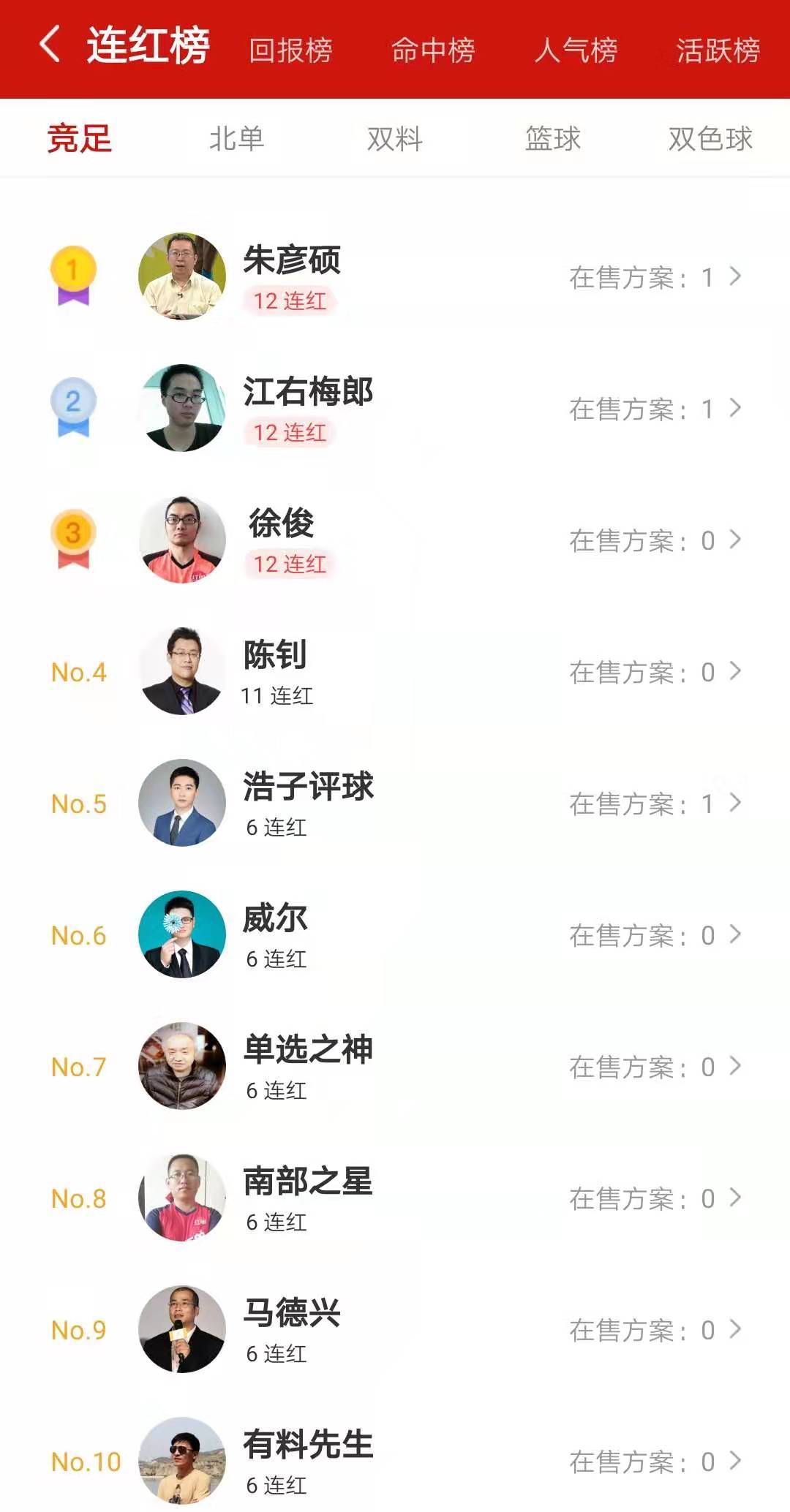Go back using the top-left arrow
790x1512 pixels.
tap(50, 45)
